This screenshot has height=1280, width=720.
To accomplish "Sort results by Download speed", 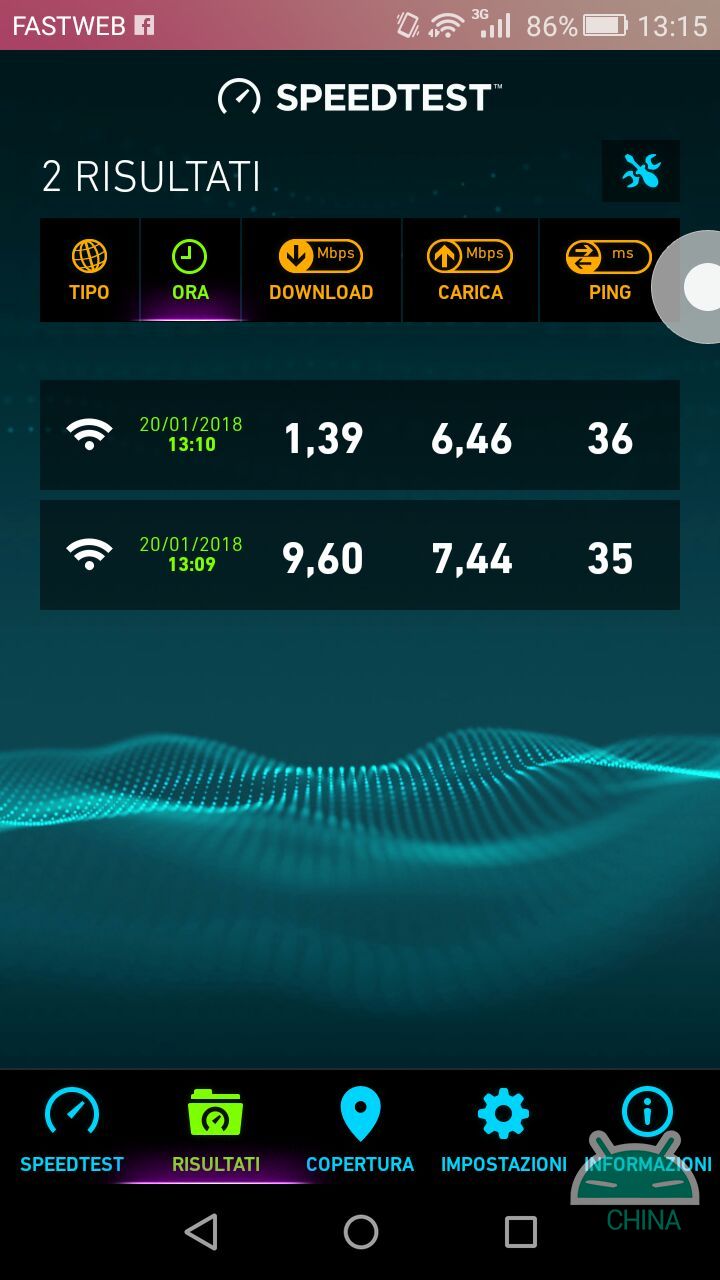I will pos(321,270).
